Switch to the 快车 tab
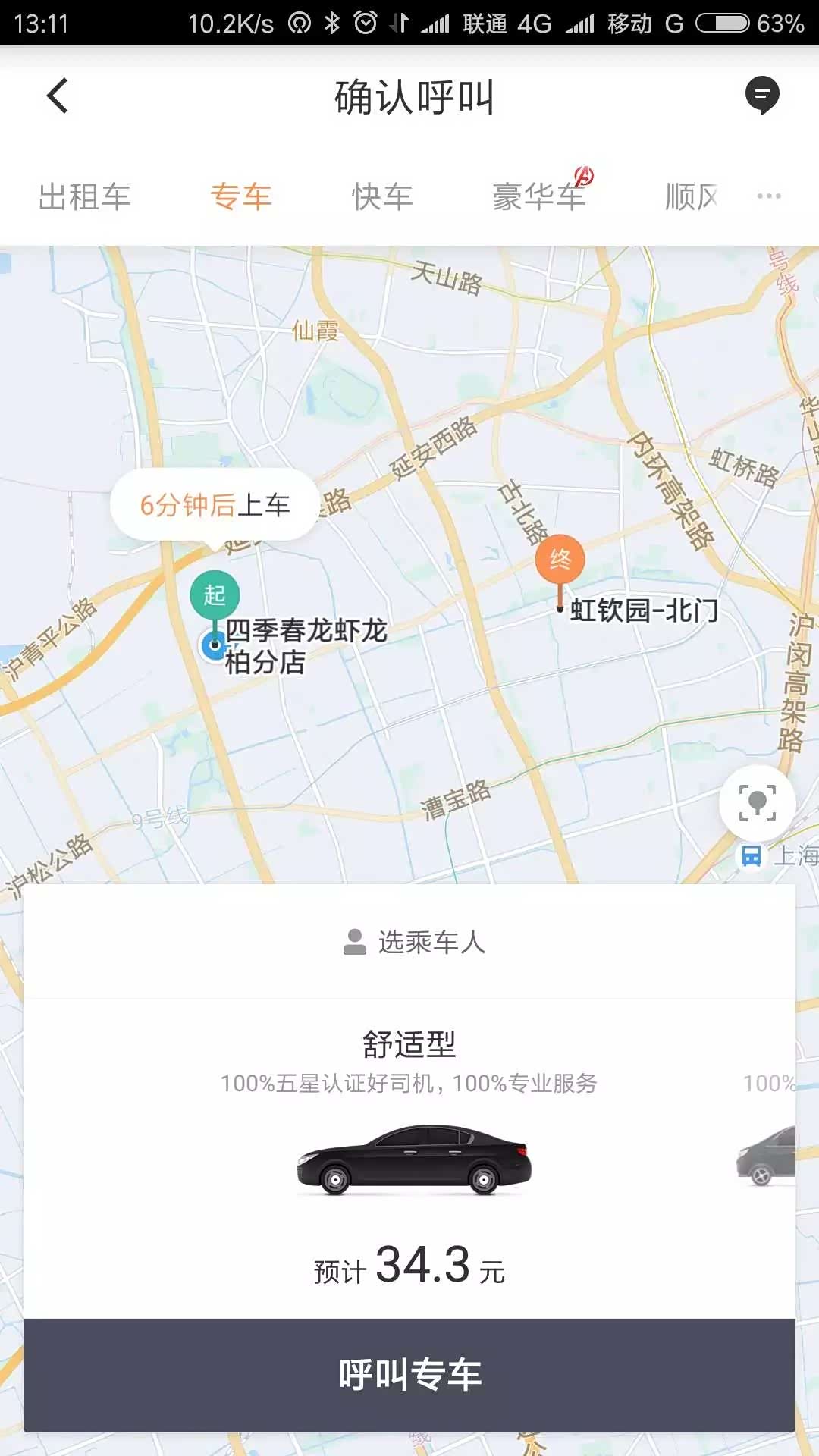The height and width of the screenshot is (1456, 819). (x=382, y=197)
